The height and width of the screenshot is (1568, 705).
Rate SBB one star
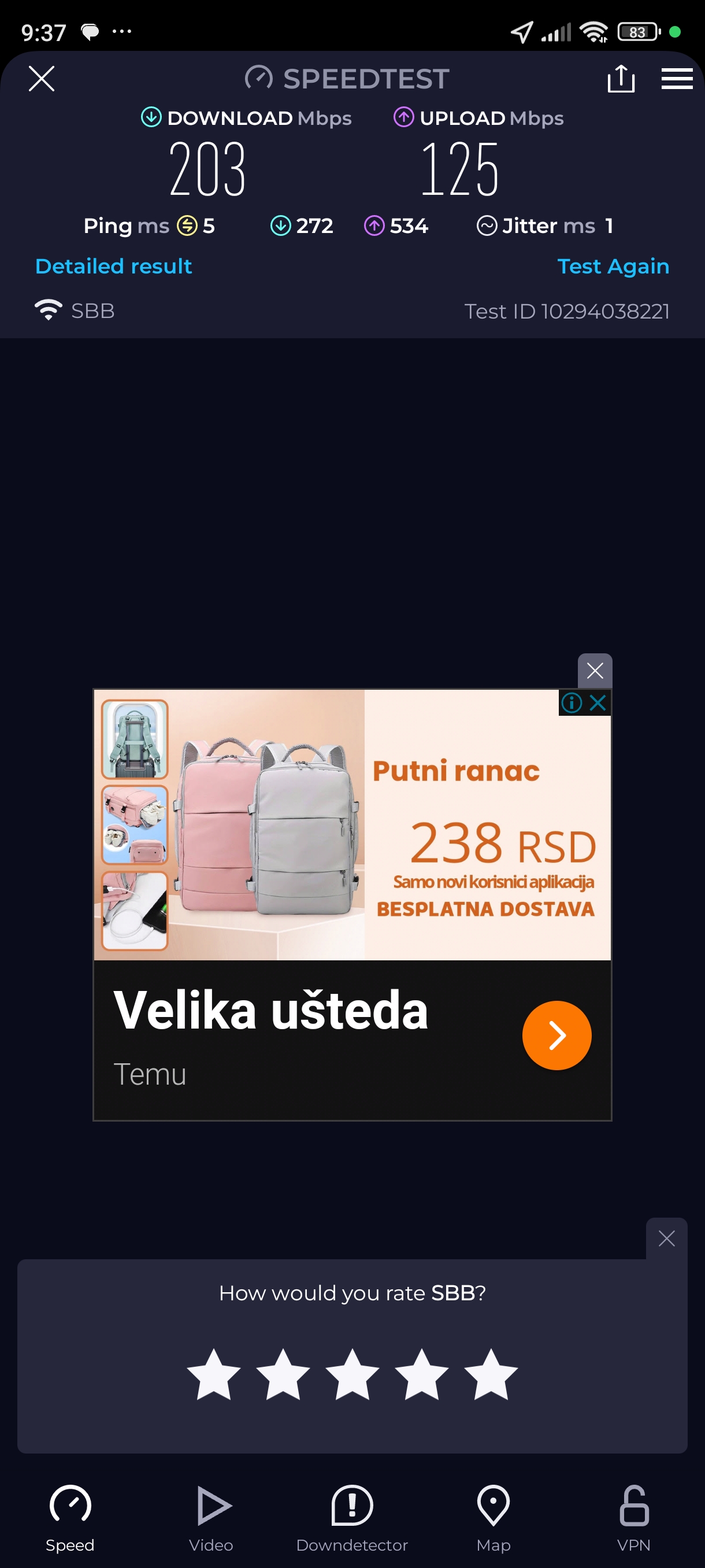pos(213,1374)
